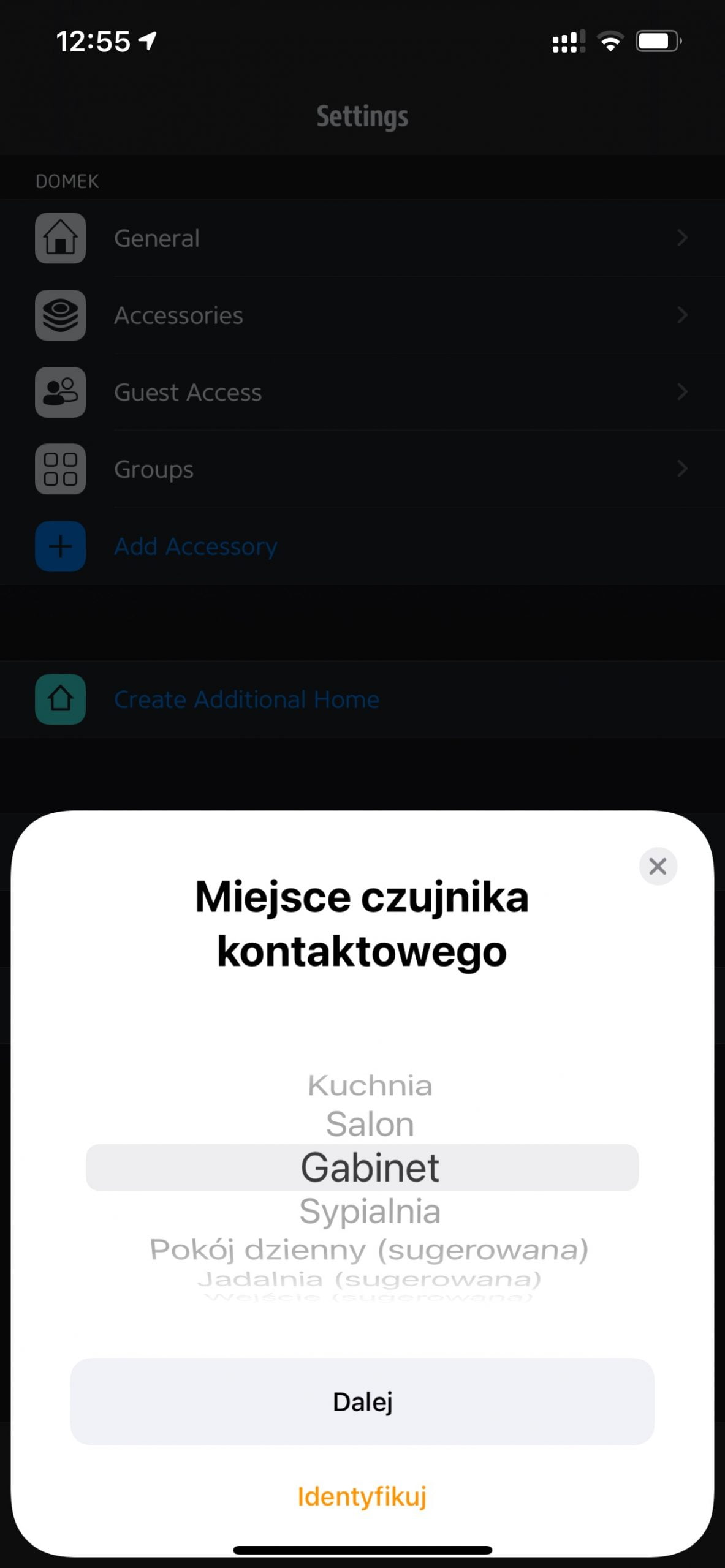Tap Identyfikuj to identify the sensor
725x1568 pixels.
click(362, 1496)
